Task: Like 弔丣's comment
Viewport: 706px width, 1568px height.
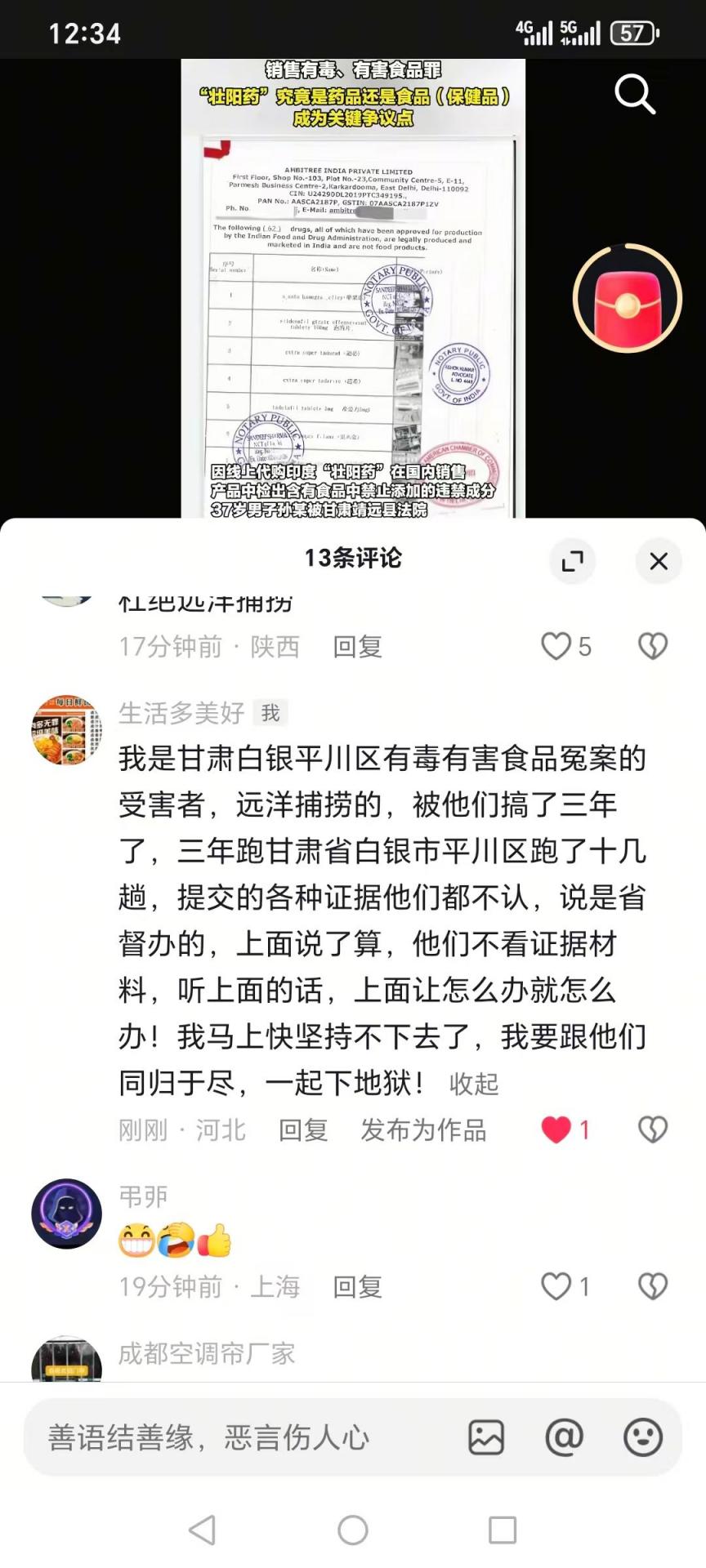Action: click(557, 1286)
